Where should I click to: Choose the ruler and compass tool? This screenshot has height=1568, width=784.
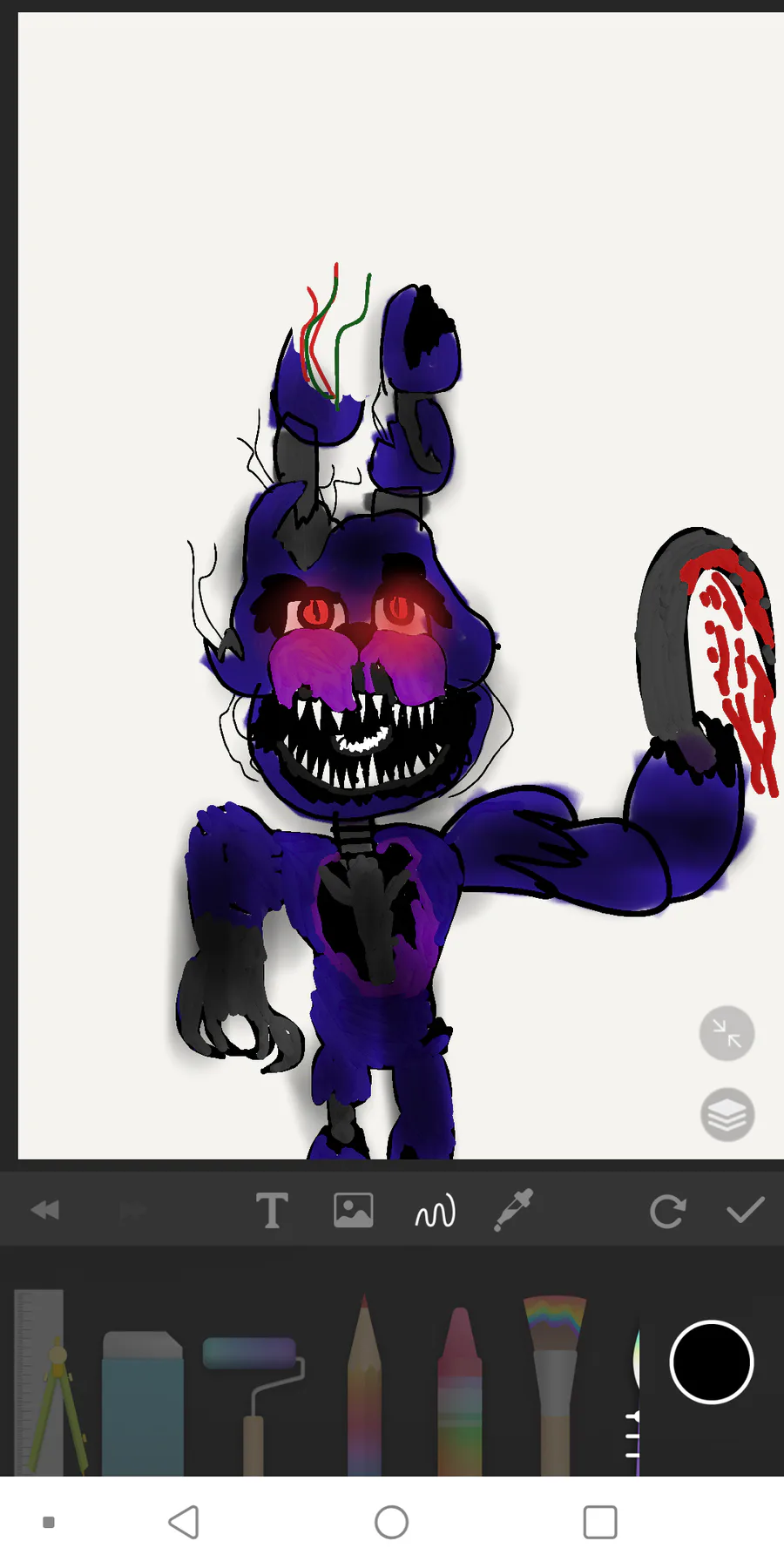point(51,1382)
